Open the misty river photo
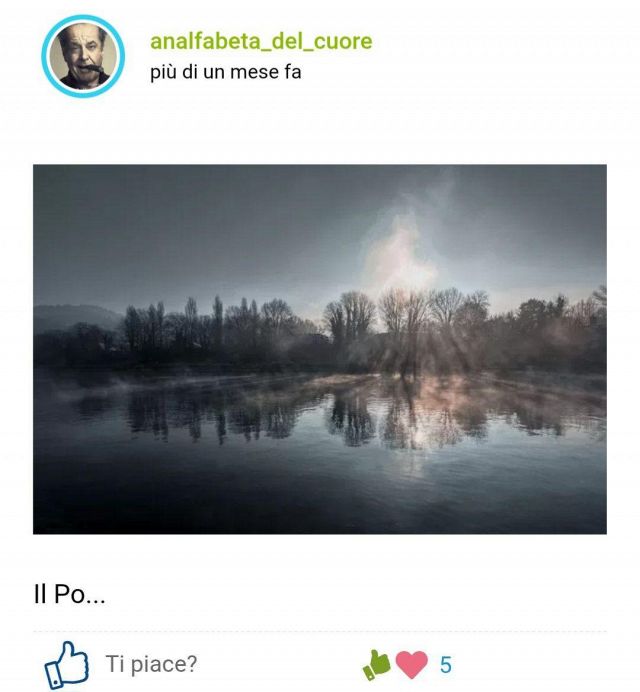Viewport: 640px width, 692px height. click(x=319, y=349)
